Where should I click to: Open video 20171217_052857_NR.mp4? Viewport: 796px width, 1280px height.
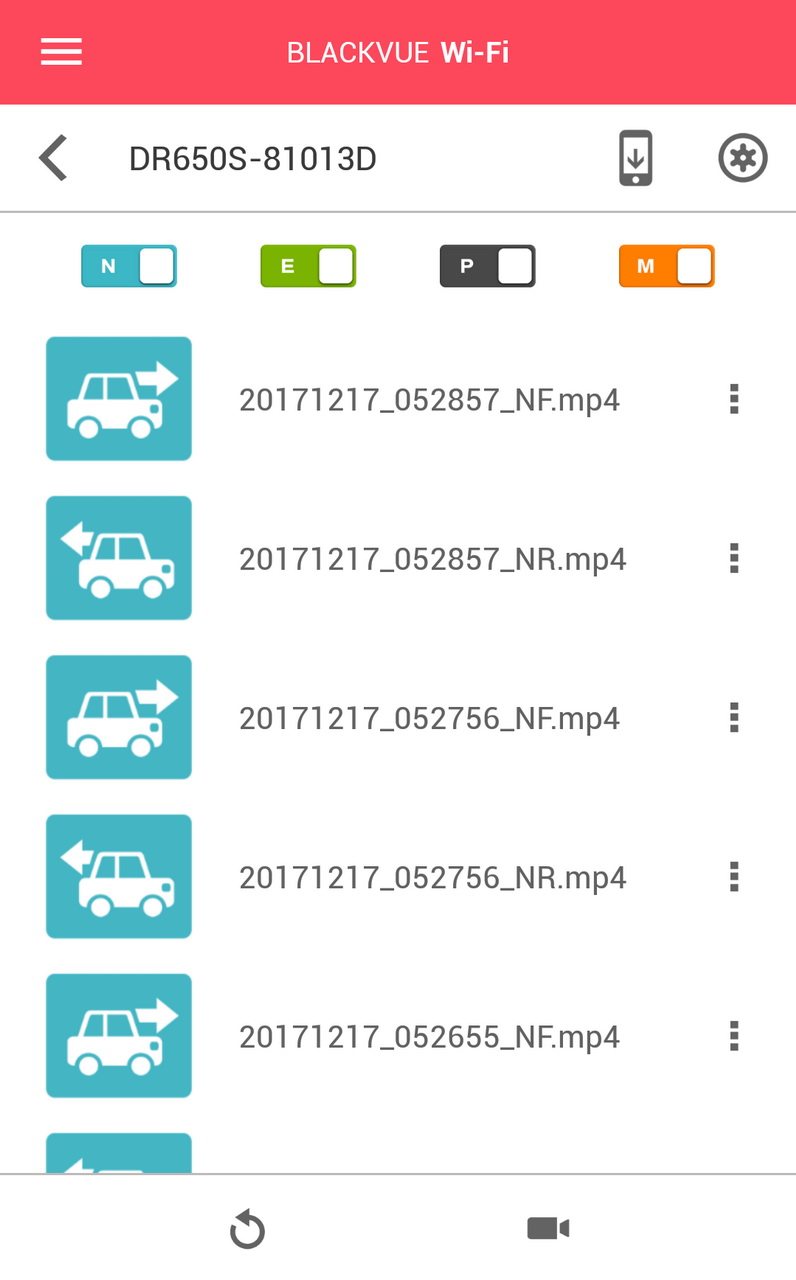coord(432,559)
